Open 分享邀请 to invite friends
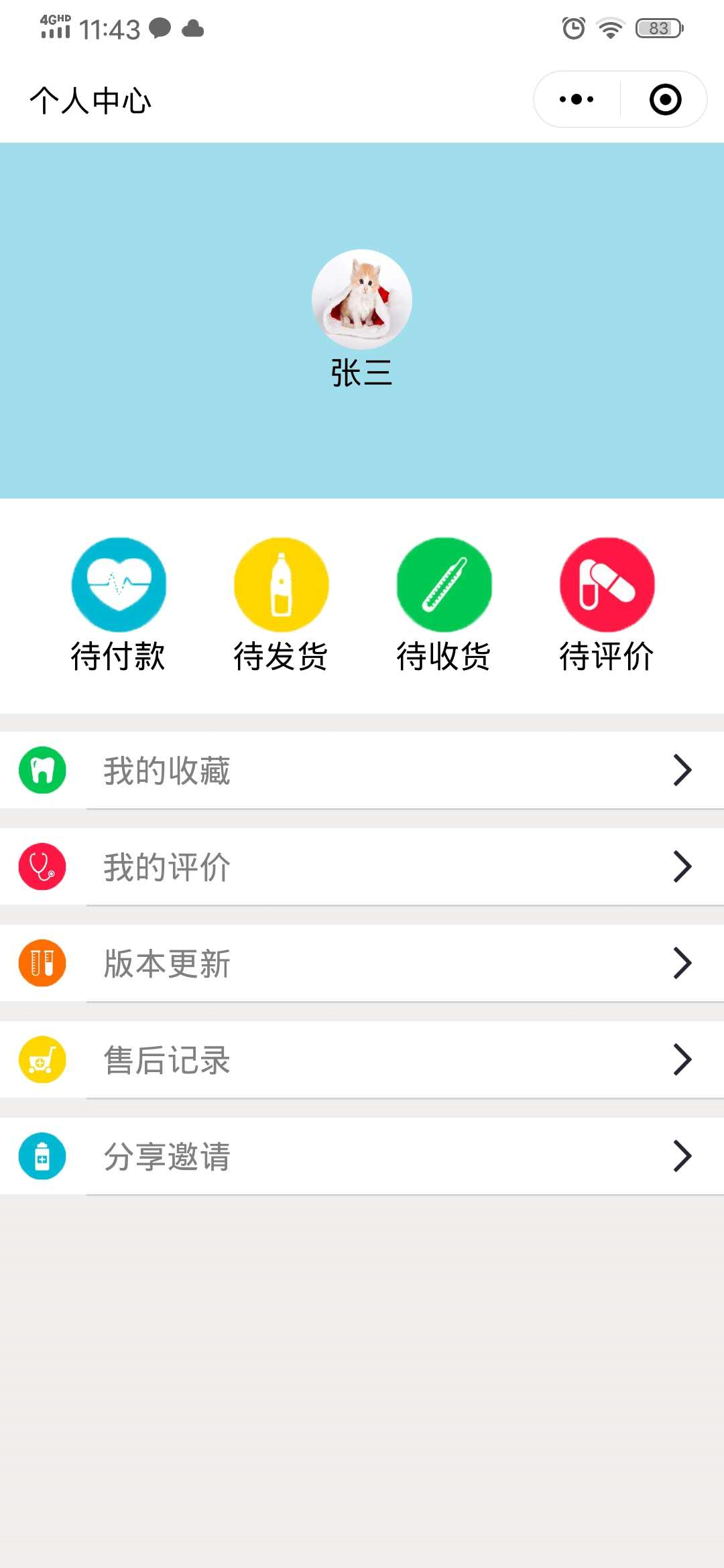 point(362,1157)
